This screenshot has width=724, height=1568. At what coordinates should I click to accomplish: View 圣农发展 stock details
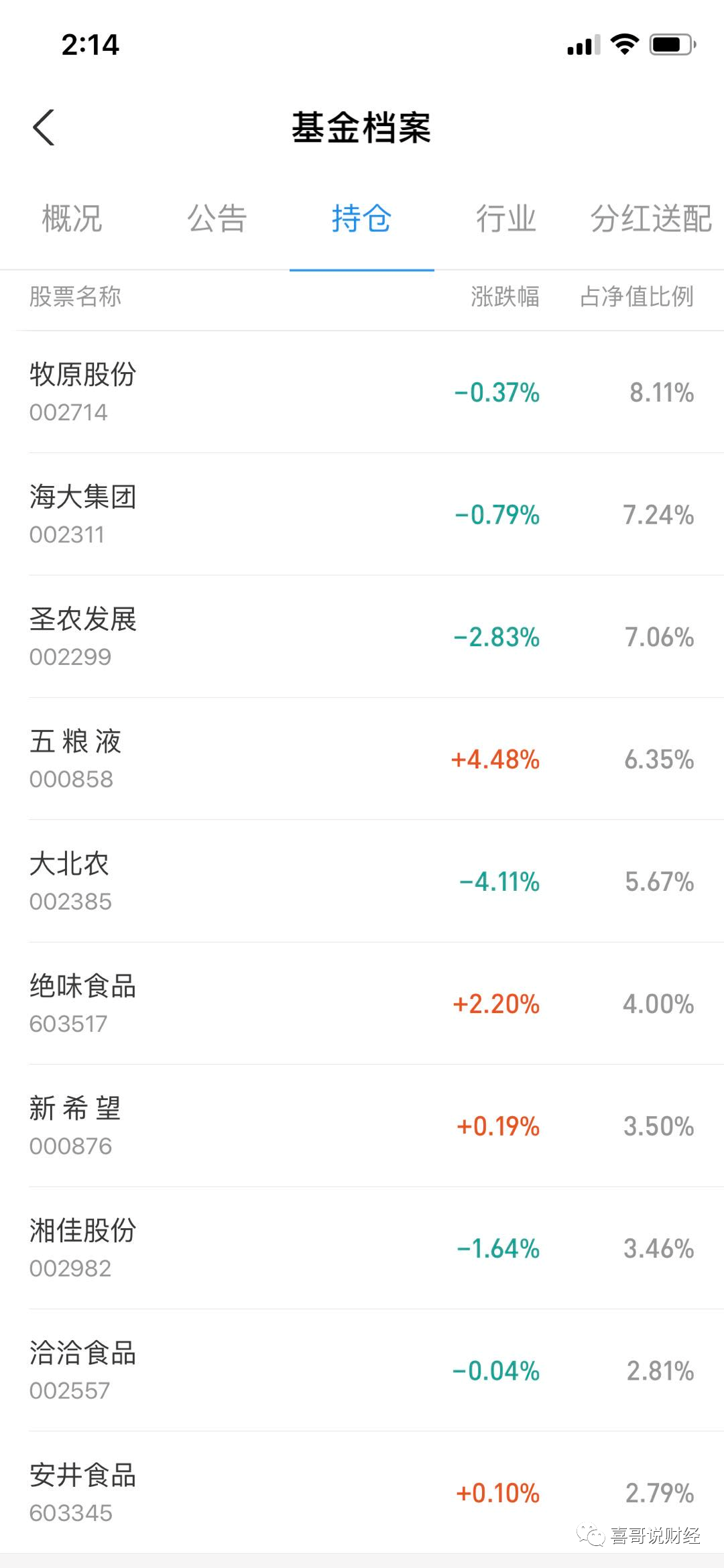pyautogui.click(x=362, y=637)
